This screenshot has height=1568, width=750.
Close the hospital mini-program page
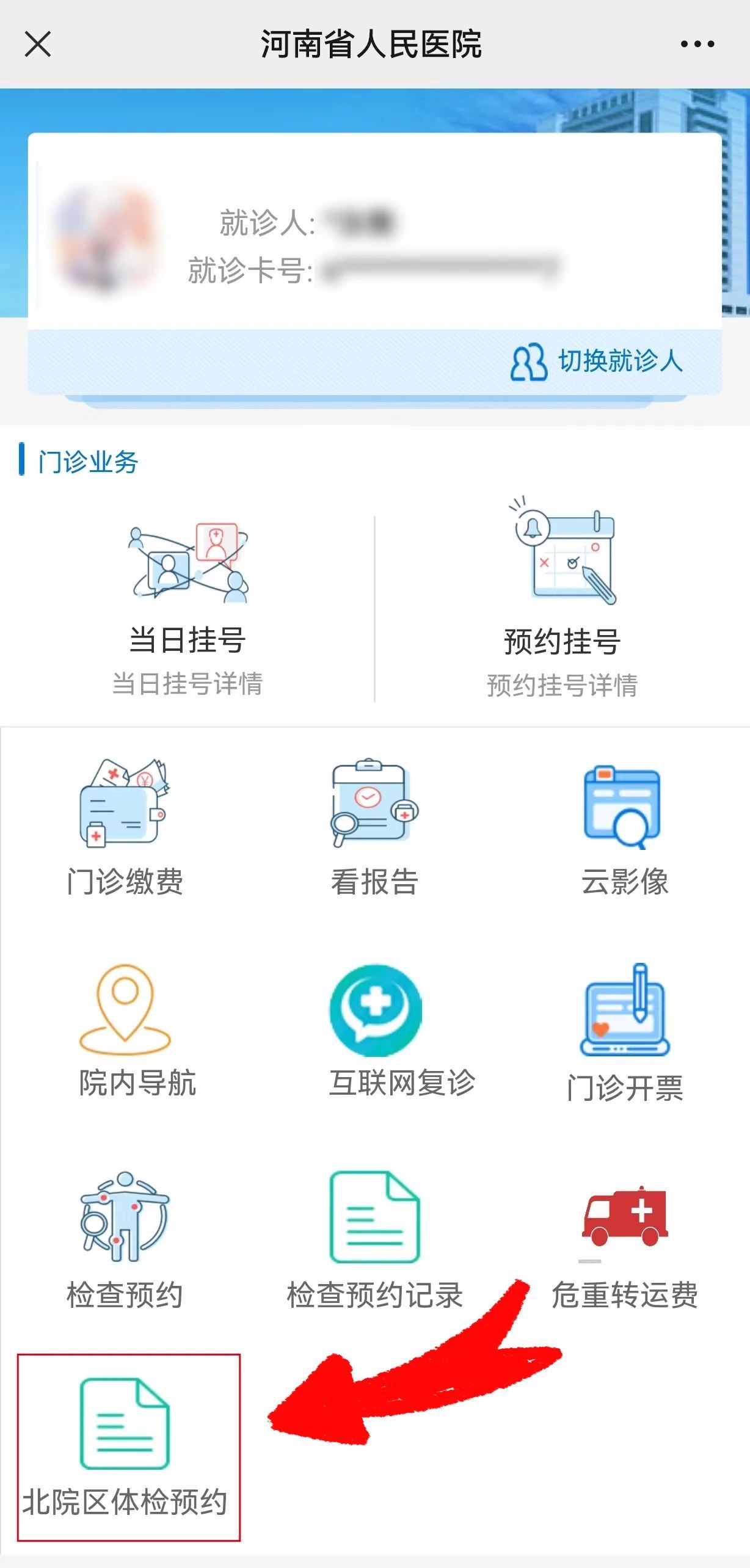[38, 45]
